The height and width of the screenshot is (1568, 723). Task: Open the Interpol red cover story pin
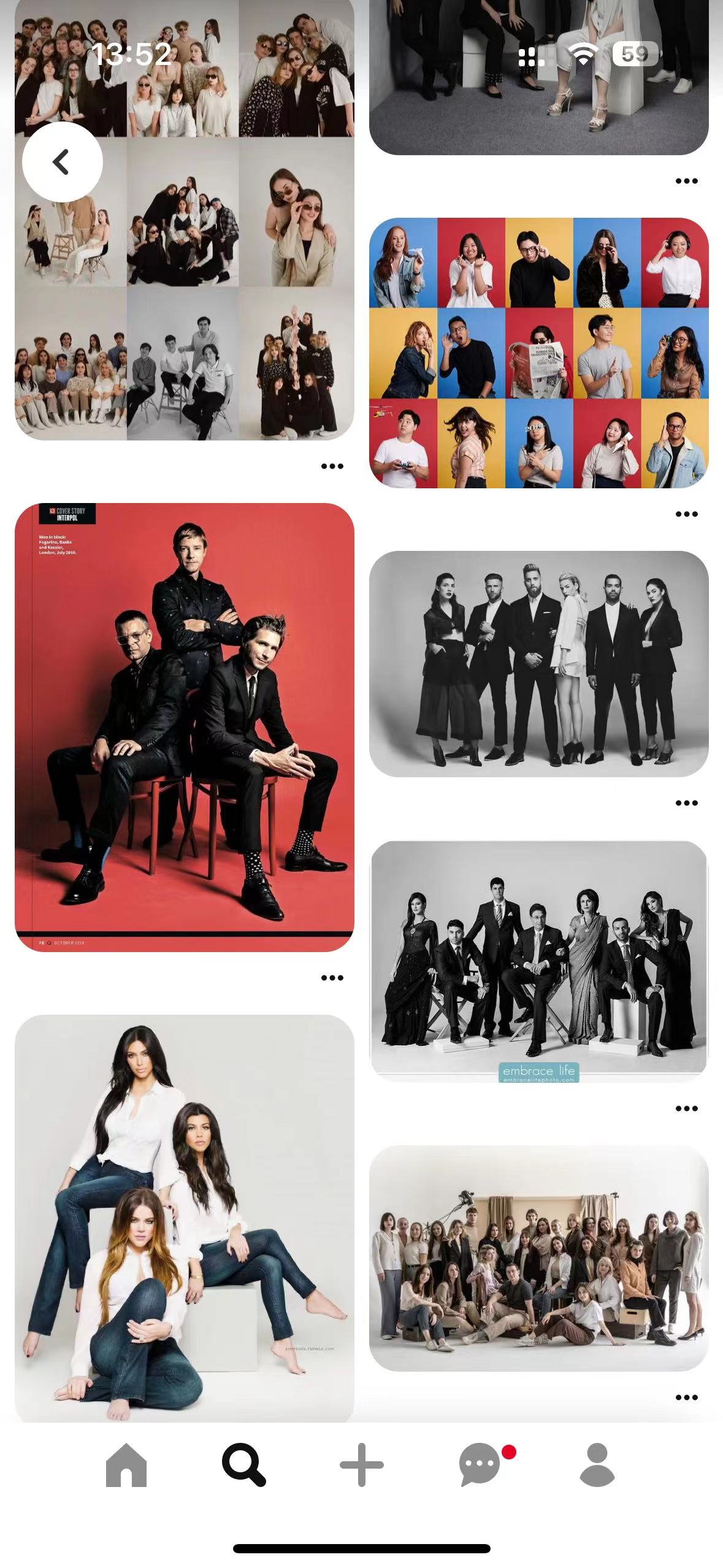point(184,727)
